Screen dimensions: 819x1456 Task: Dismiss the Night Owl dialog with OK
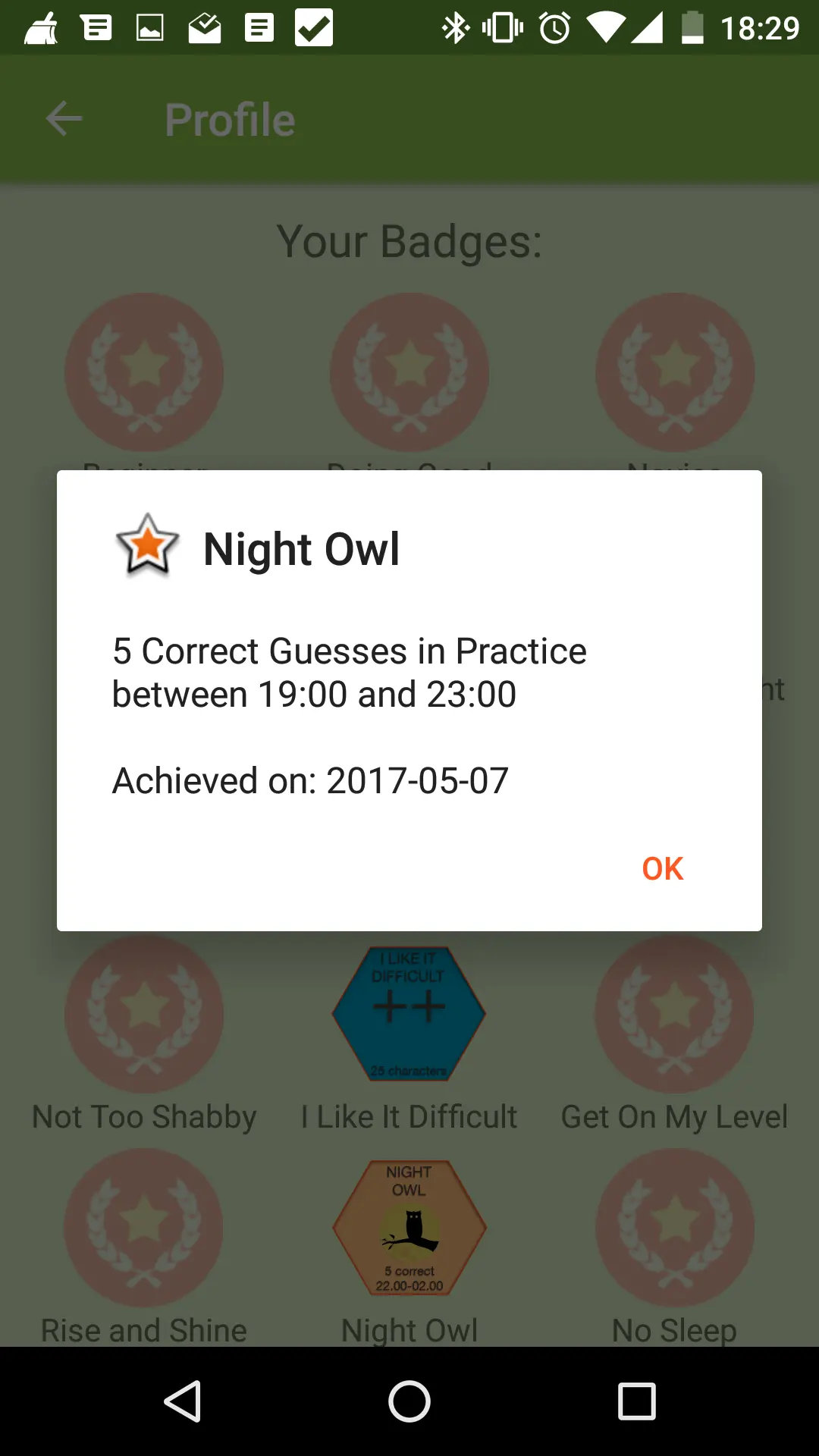(x=662, y=869)
